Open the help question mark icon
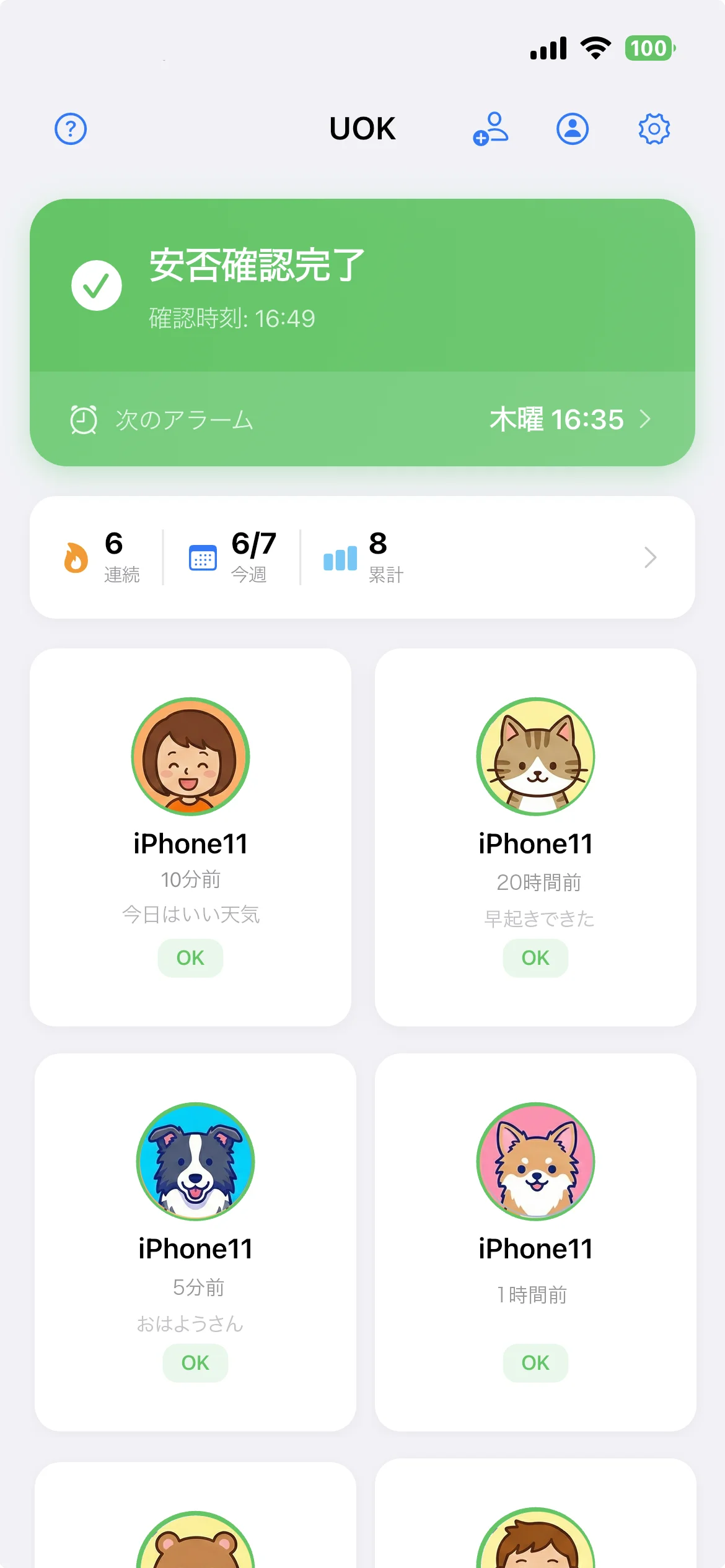725x1568 pixels. coord(71,129)
